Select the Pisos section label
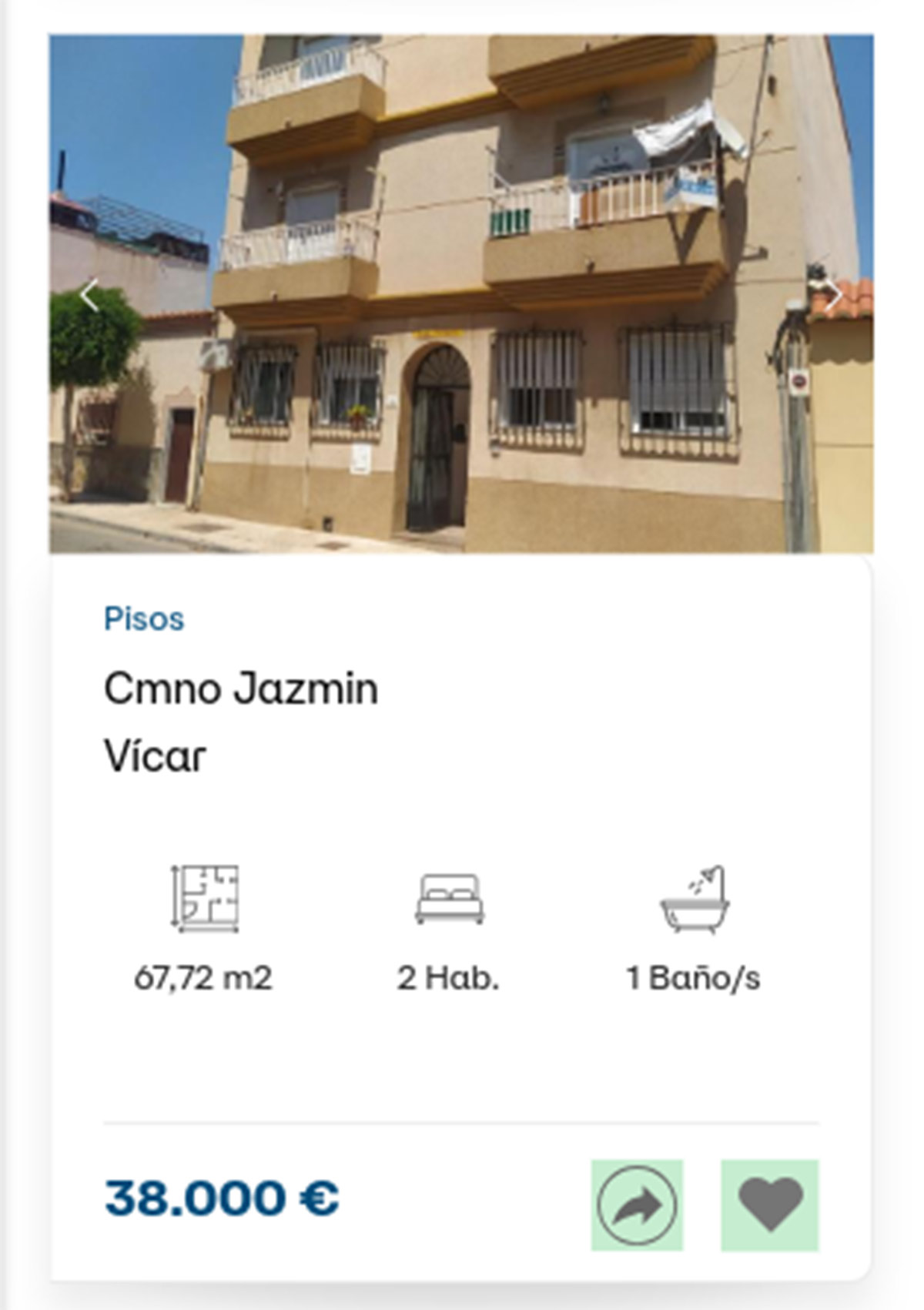924x1310 pixels. 143,616
